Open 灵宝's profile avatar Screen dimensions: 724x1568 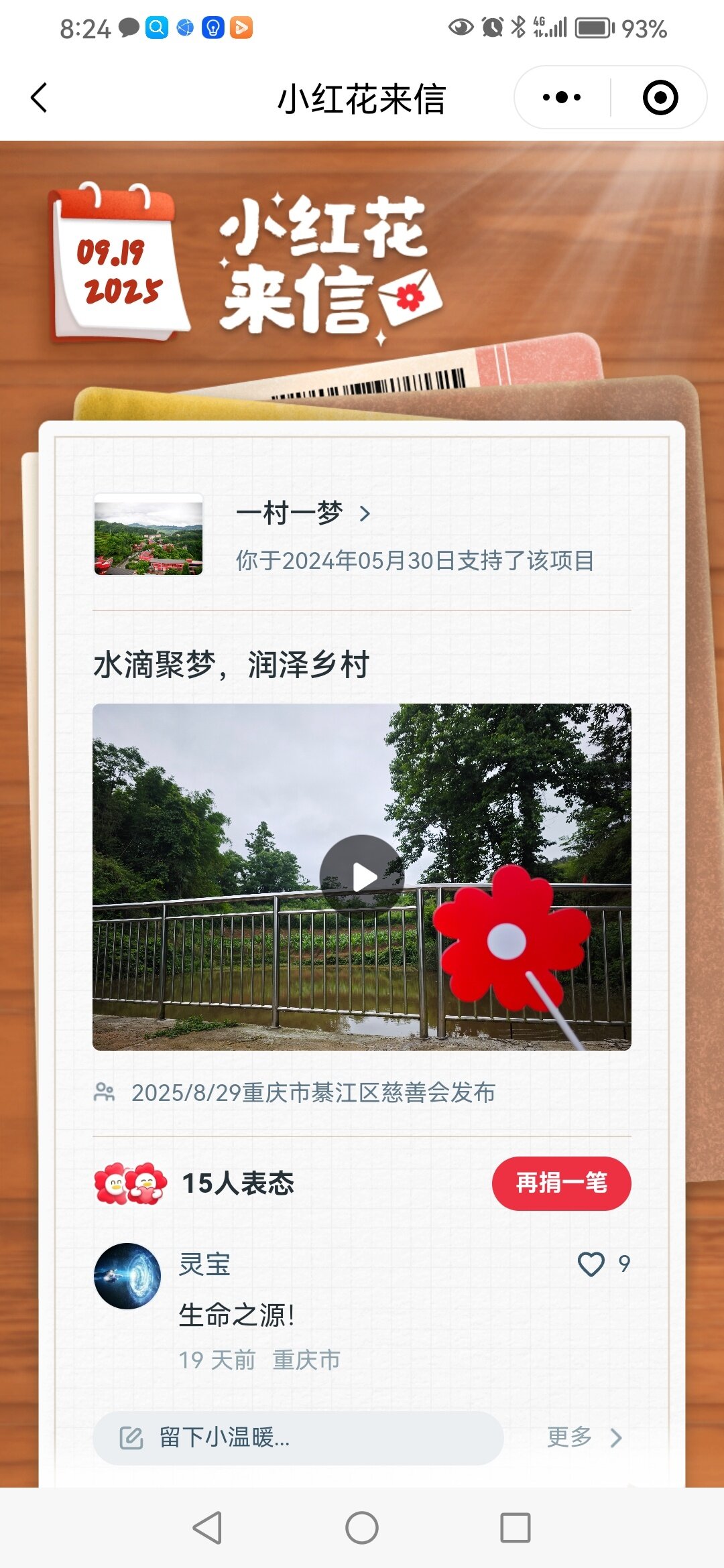coord(127,1276)
